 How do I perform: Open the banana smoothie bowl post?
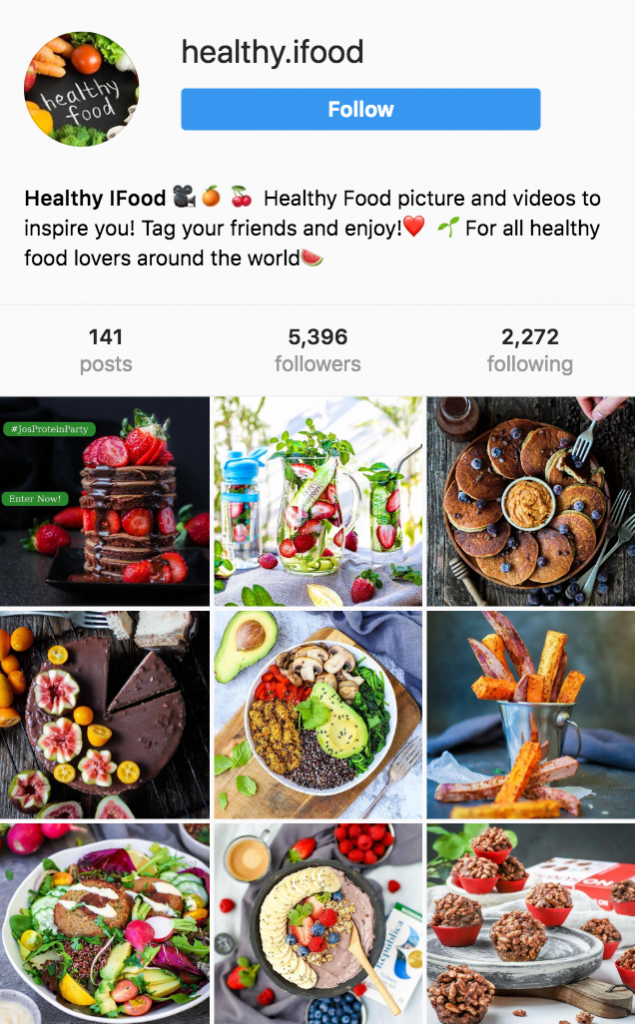tap(318, 923)
